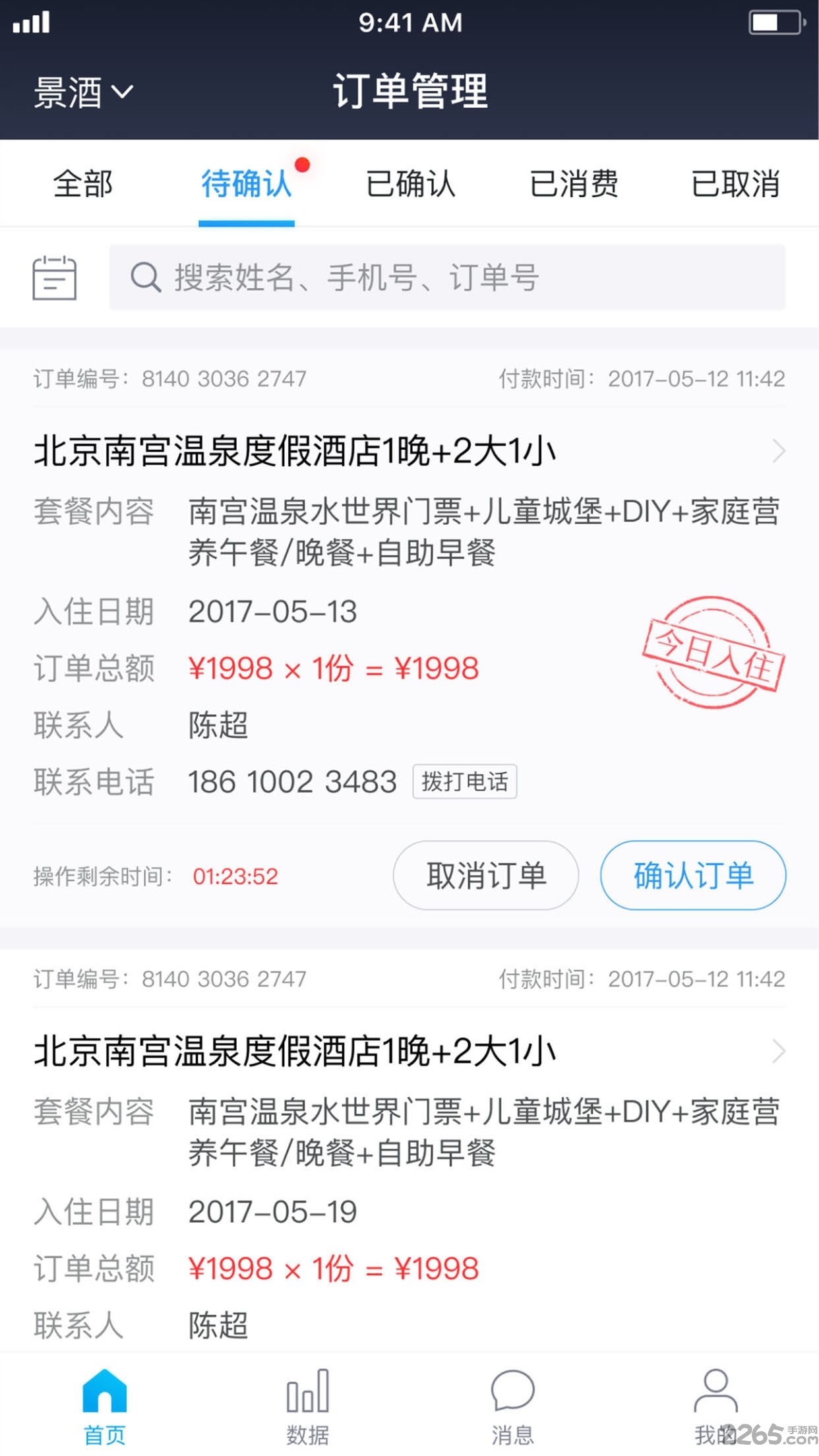Switch to the 已确认 tab
The image size is (819, 1456).
coord(411,185)
